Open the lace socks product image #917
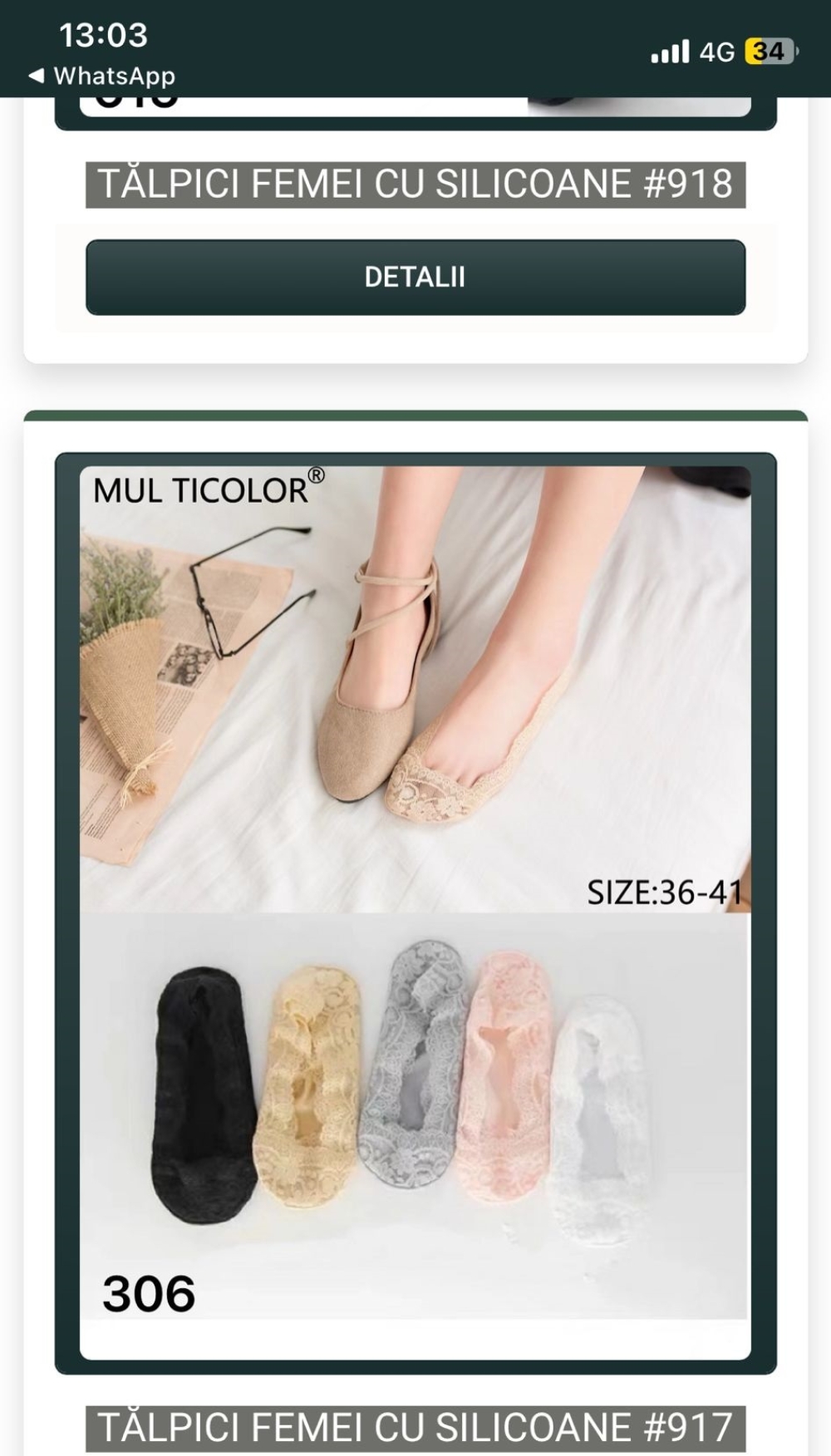Image resolution: width=831 pixels, height=1456 pixels. coord(415,912)
